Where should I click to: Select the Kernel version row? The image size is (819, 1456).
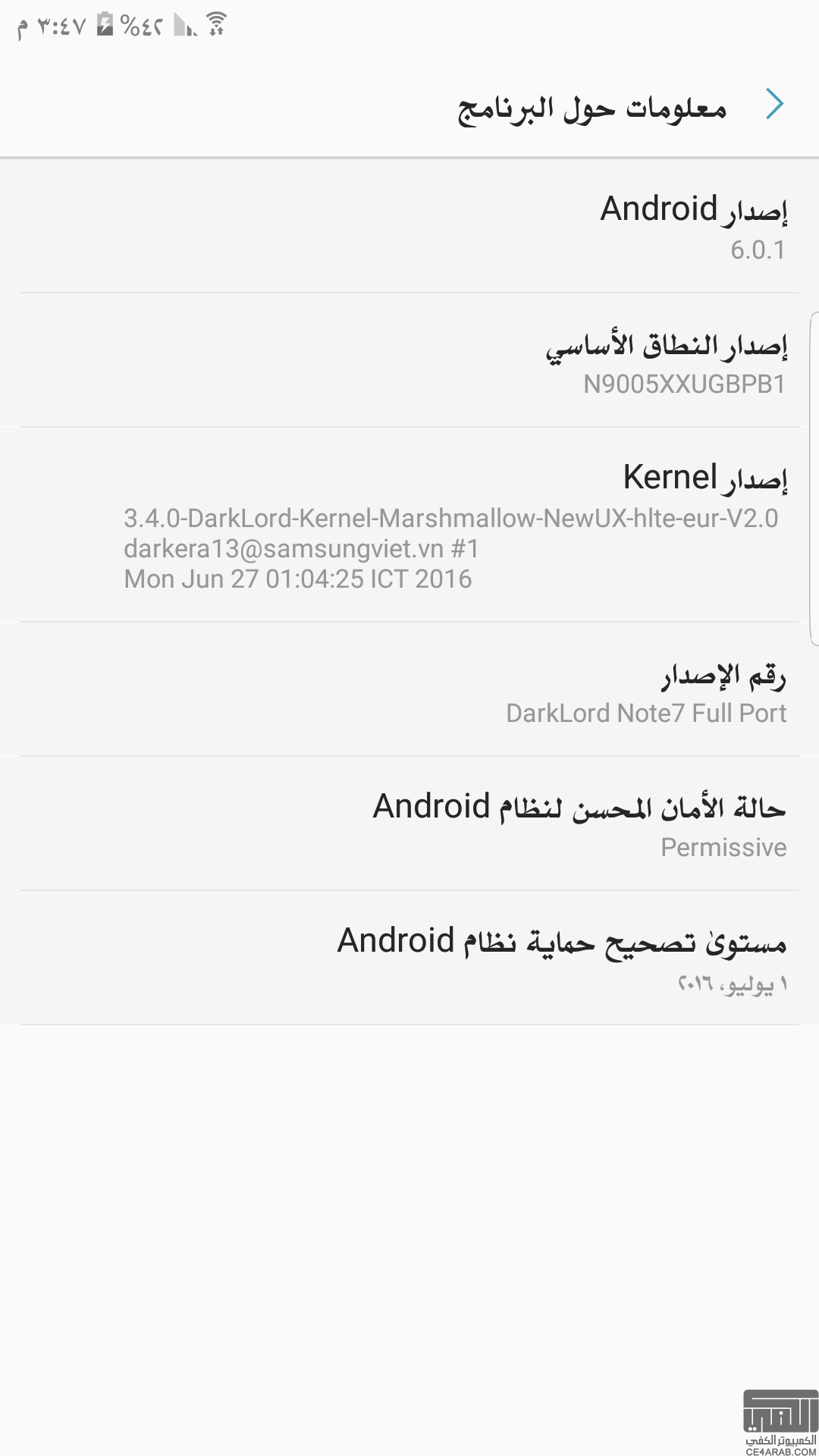pos(409,525)
